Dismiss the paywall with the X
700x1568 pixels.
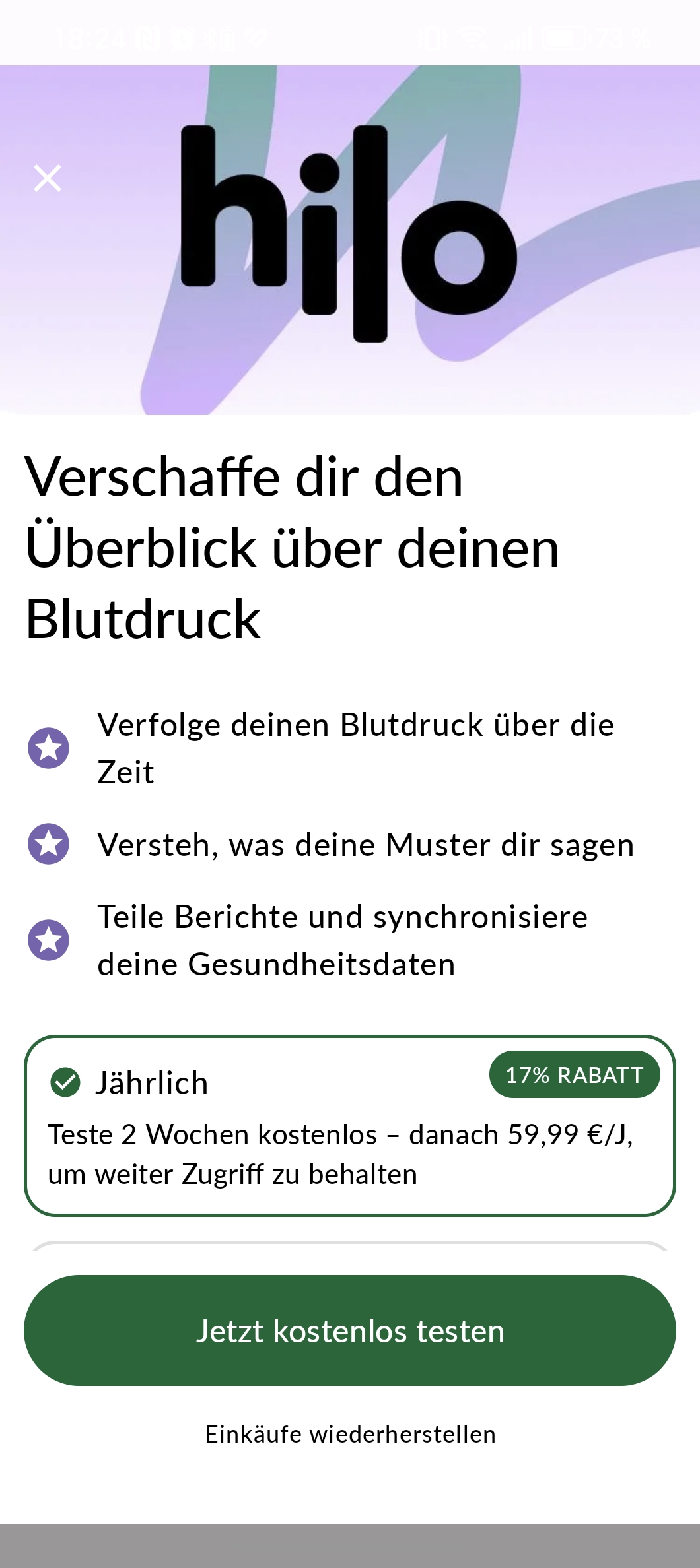coord(47,177)
